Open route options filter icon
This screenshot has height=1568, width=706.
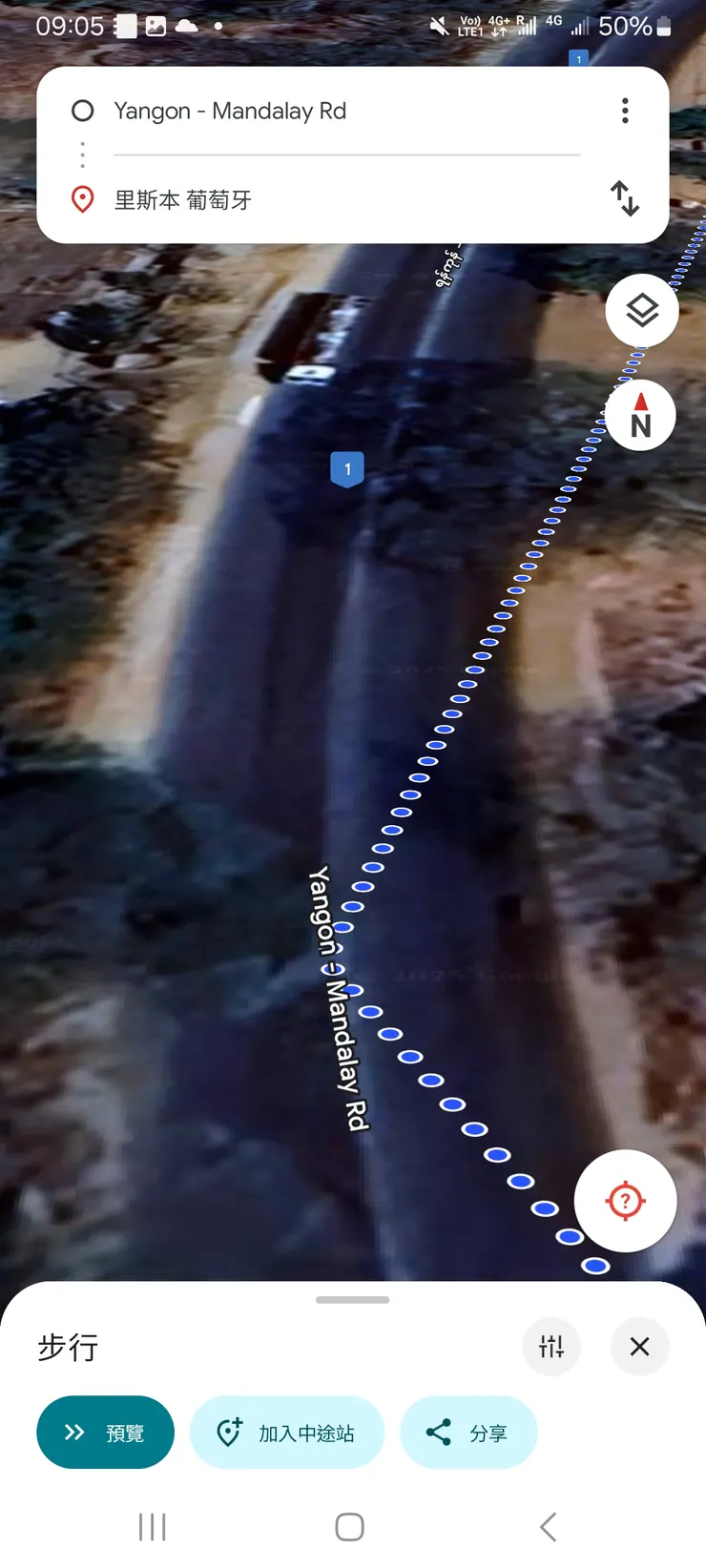click(x=551, y=1347)
